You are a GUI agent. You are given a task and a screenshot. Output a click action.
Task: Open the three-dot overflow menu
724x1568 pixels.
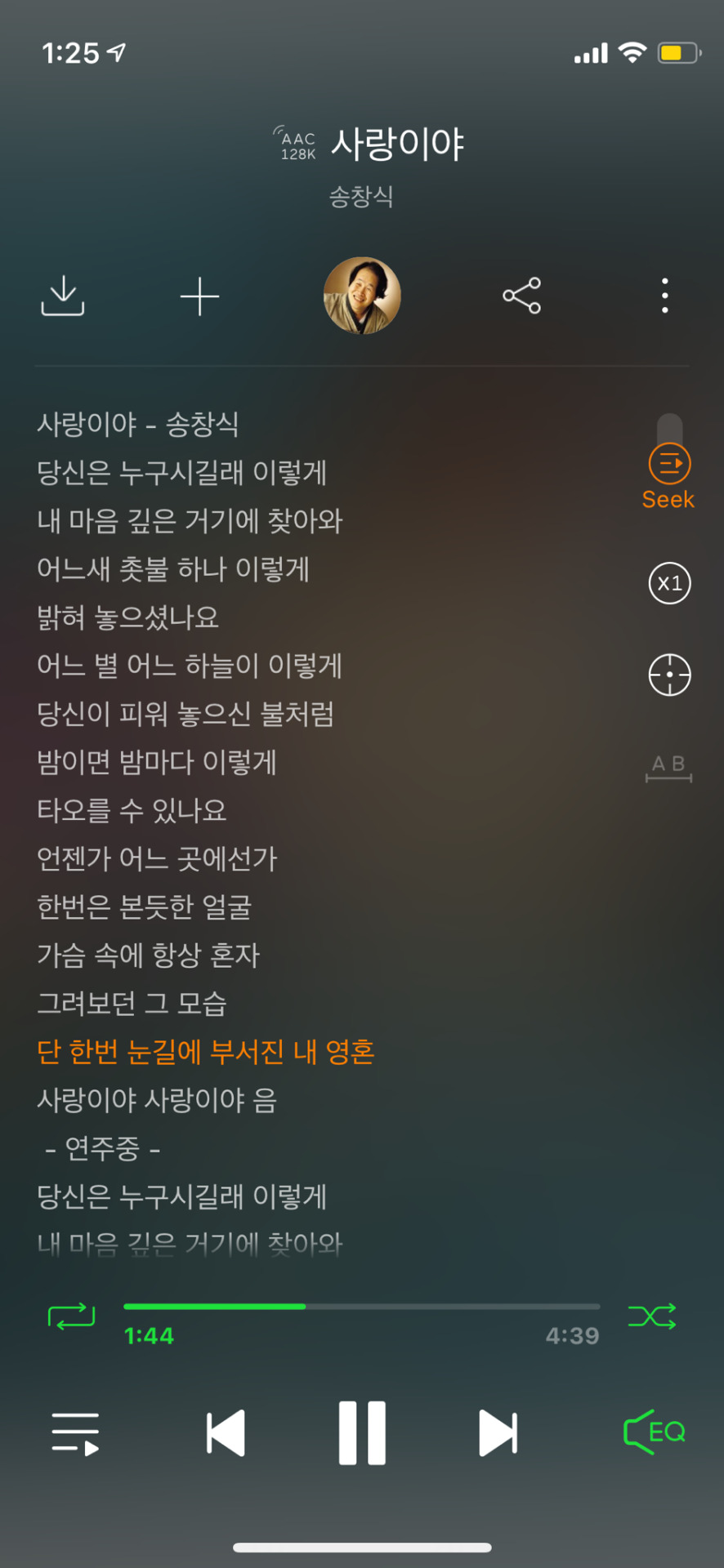pos(665,296)
